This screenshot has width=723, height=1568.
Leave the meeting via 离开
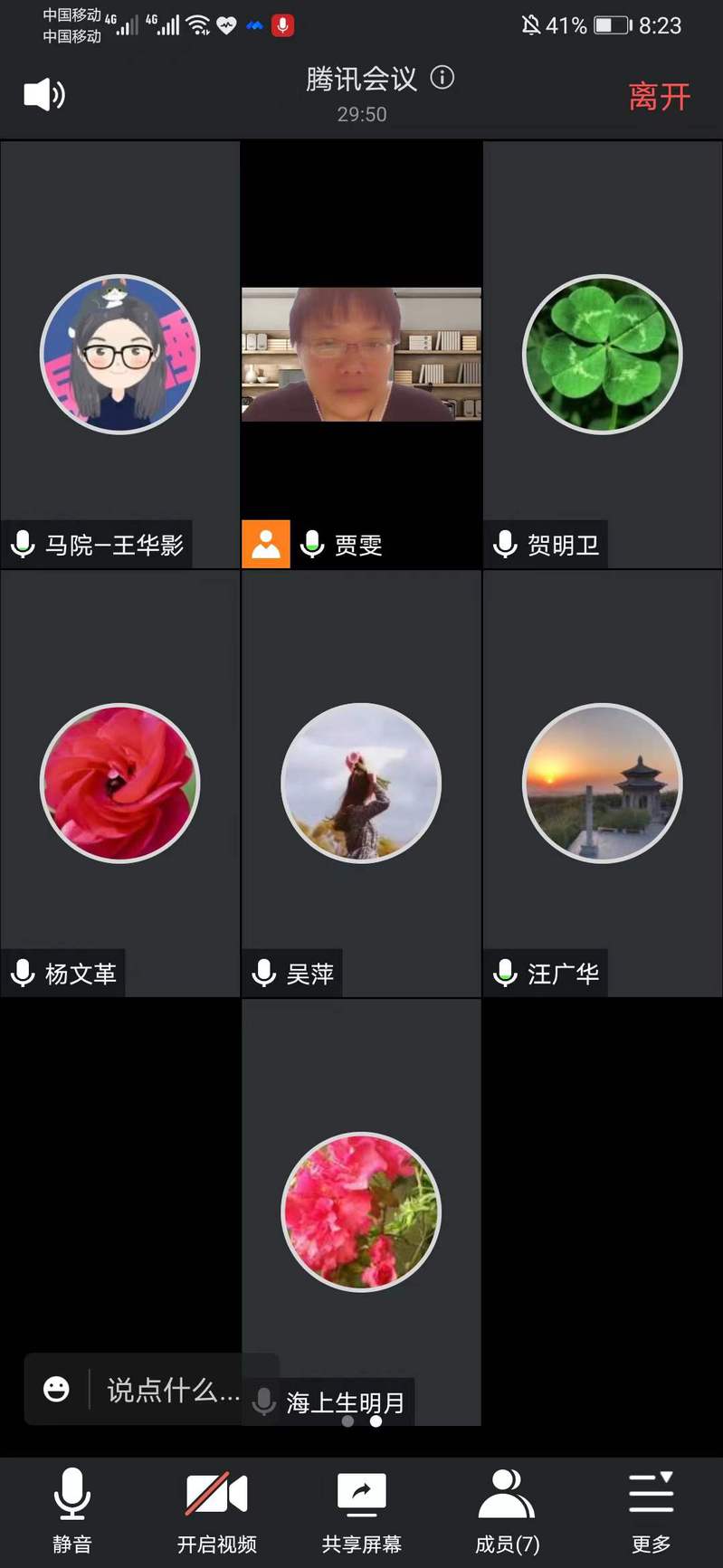coord(659,96)
